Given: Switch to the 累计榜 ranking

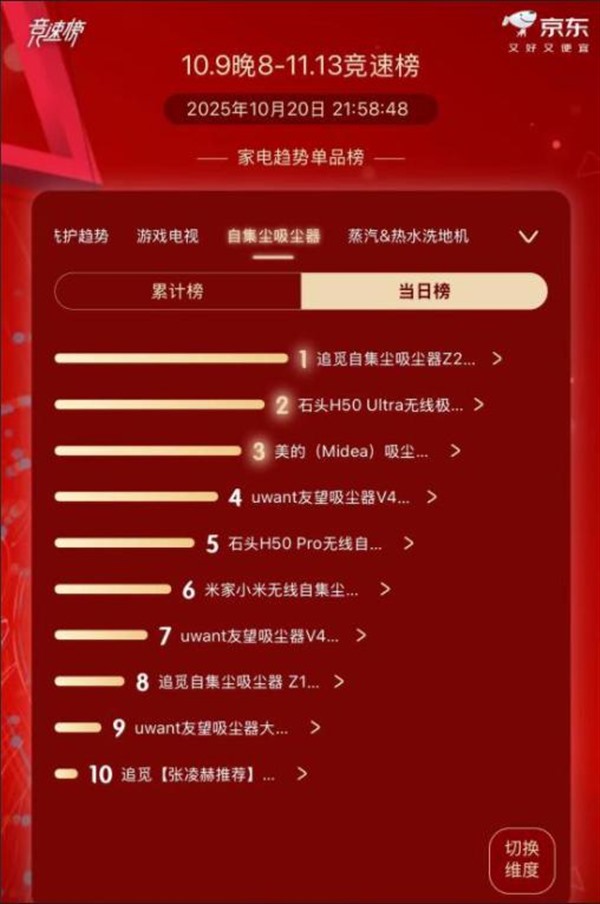Looking at the screenshot, I should click(x=177, y=291).
